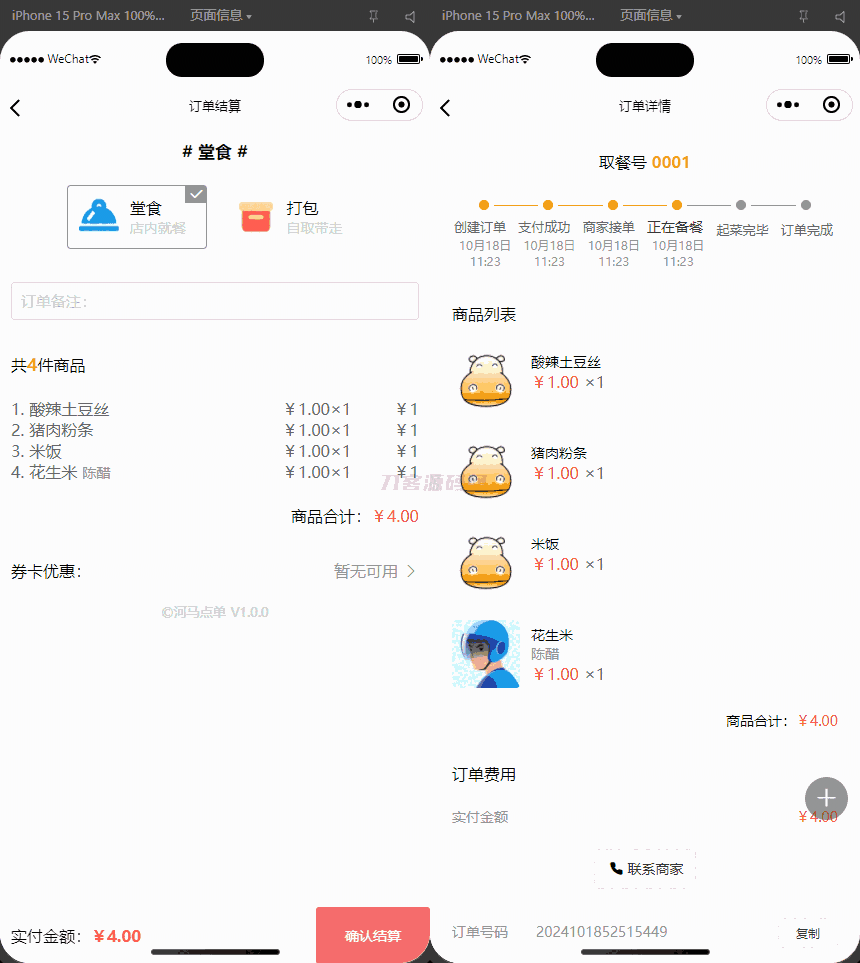Viewport: 860px width, 963px height.
Task: Click the 确认结算 checkout button
Action: (372, 934)
